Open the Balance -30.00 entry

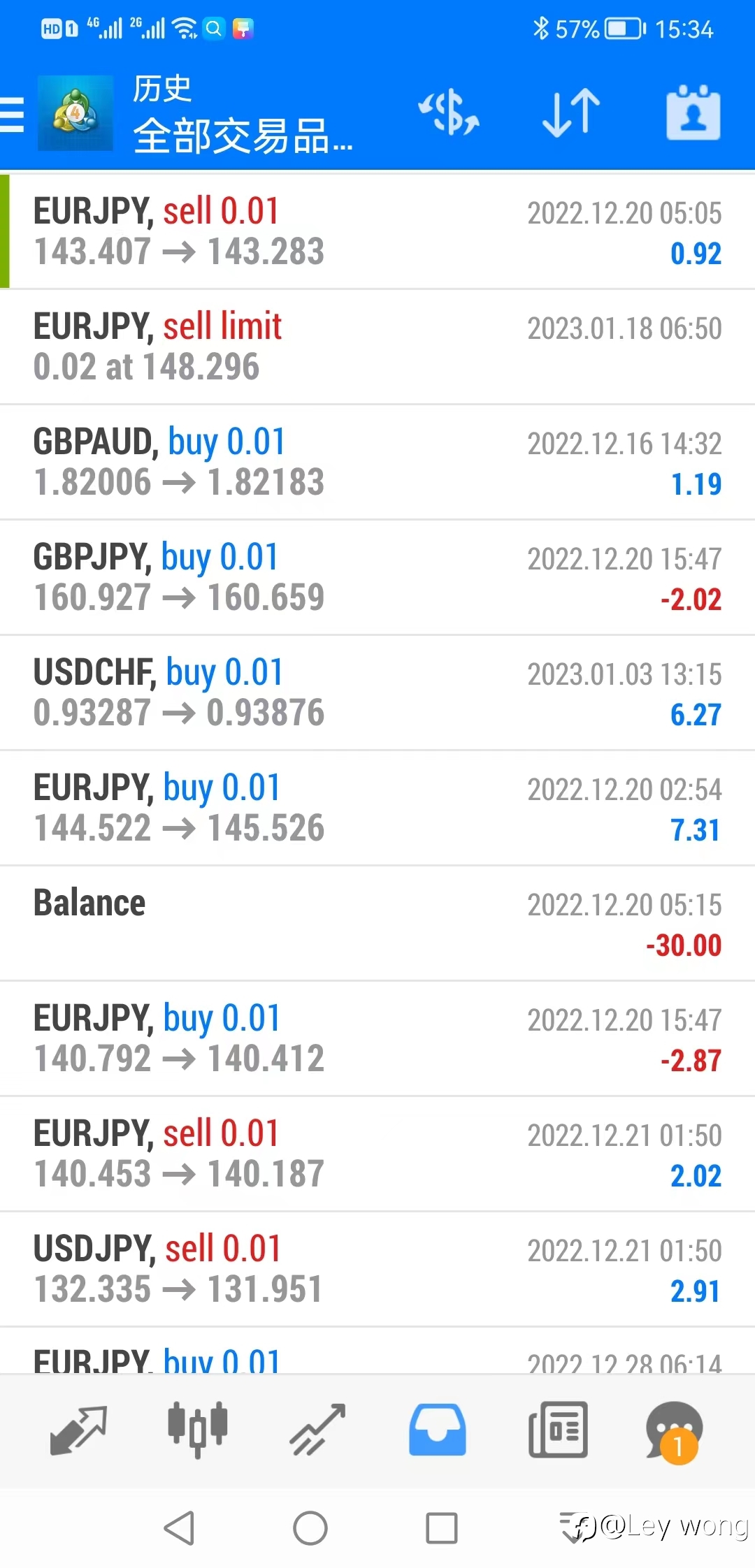point(377,923)
